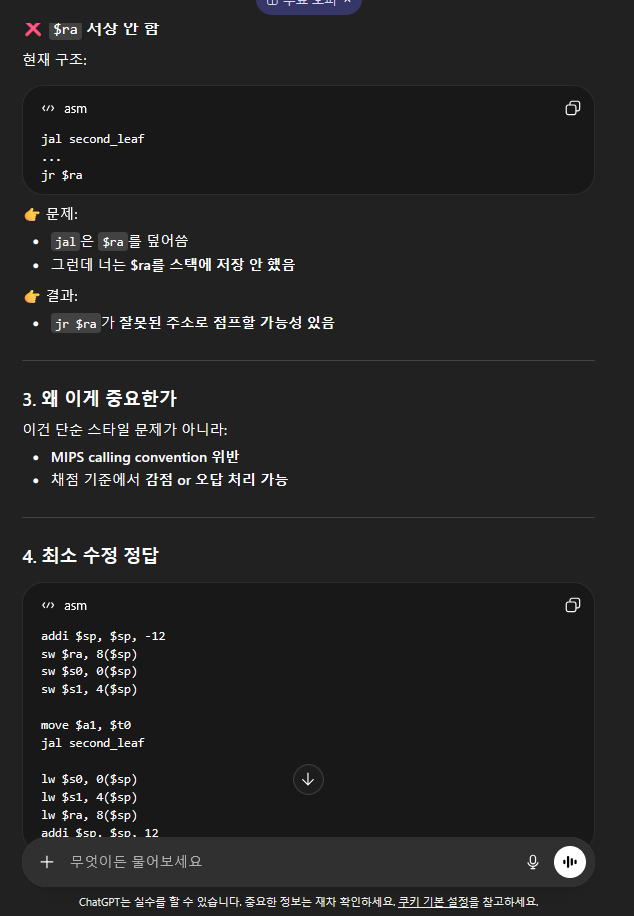The height and width of the screenshot is (916, 634).
Task: Start dictation with the microphone icon
Action: (533, 862)
